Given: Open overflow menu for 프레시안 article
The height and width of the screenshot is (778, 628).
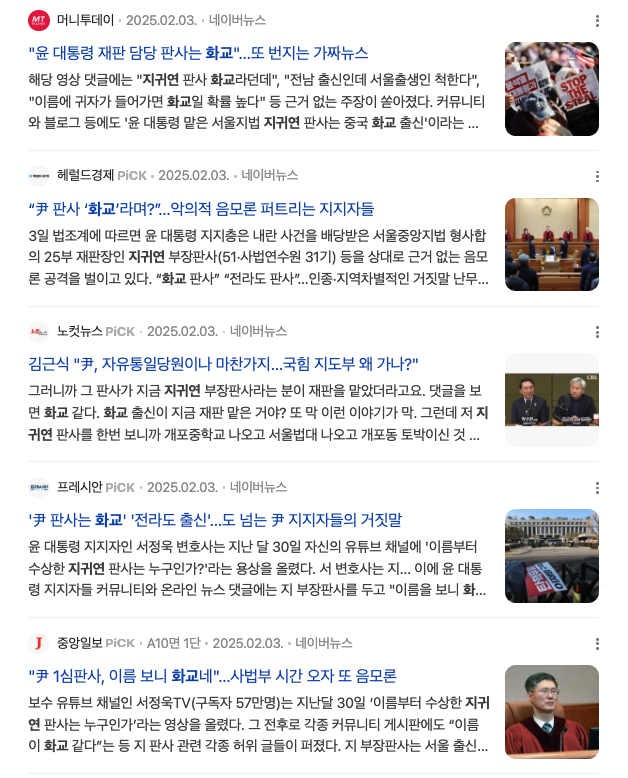Looking at the screenshot, I should 597,488.
